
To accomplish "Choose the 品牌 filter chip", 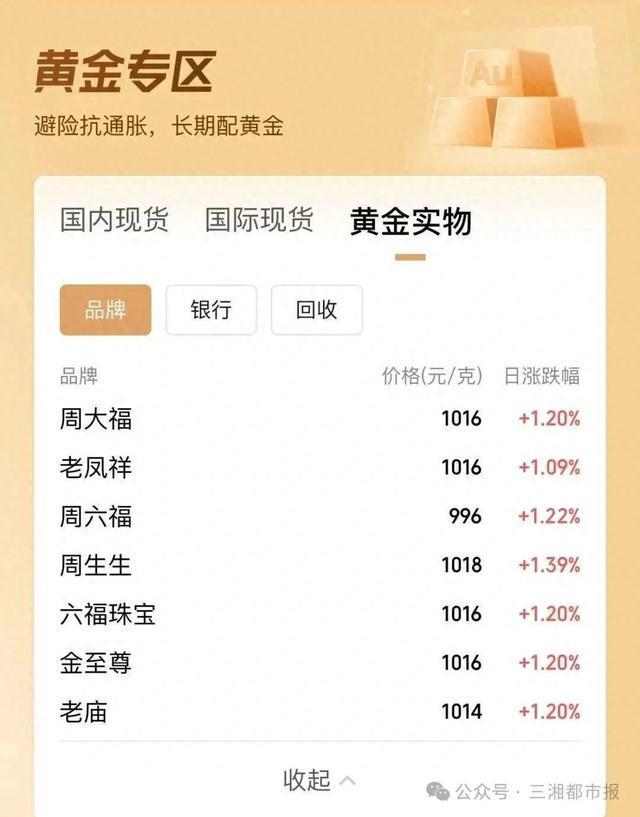I will 105,310.
